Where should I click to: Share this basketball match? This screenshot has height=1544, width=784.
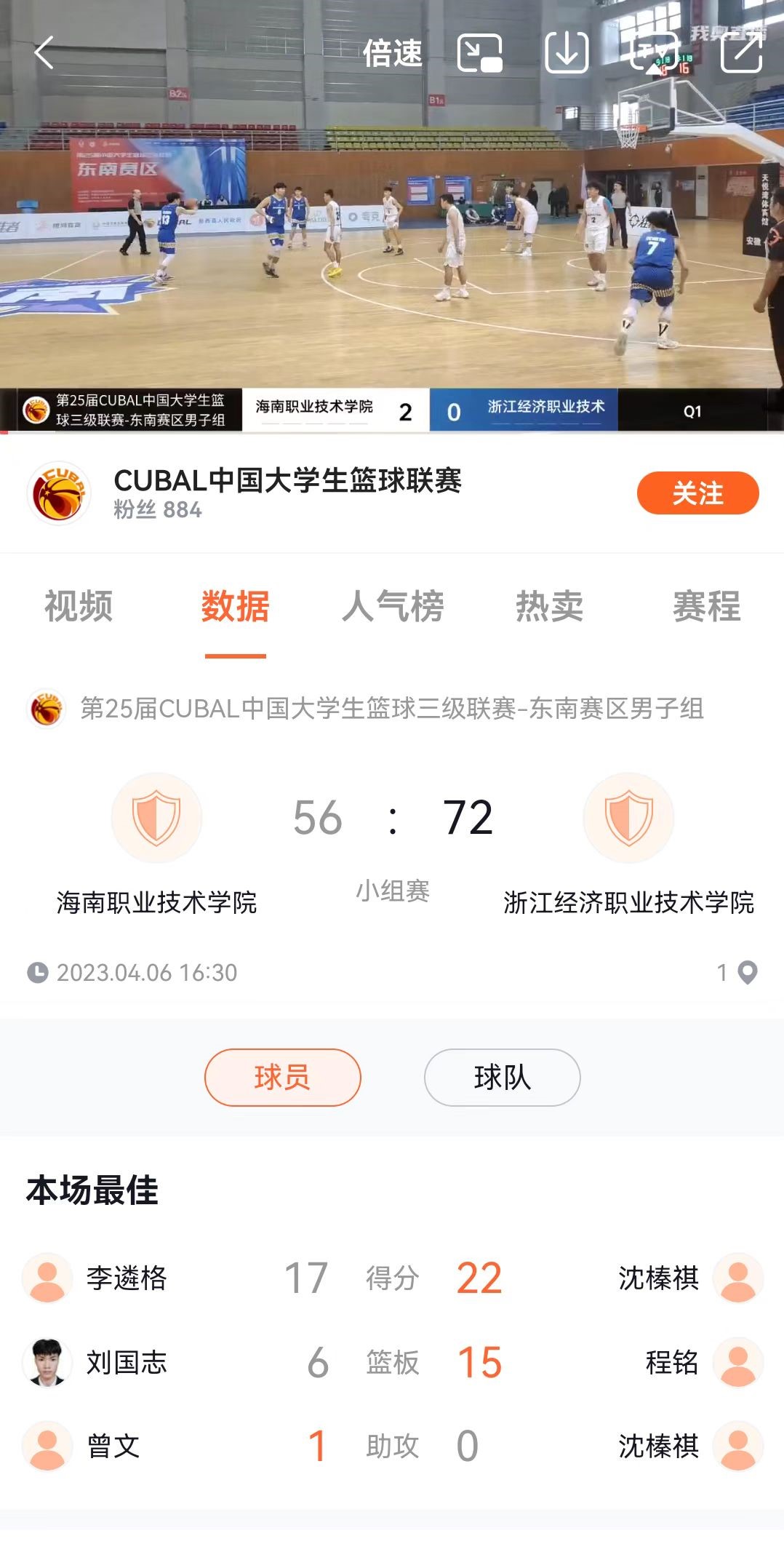coord(741,53)
